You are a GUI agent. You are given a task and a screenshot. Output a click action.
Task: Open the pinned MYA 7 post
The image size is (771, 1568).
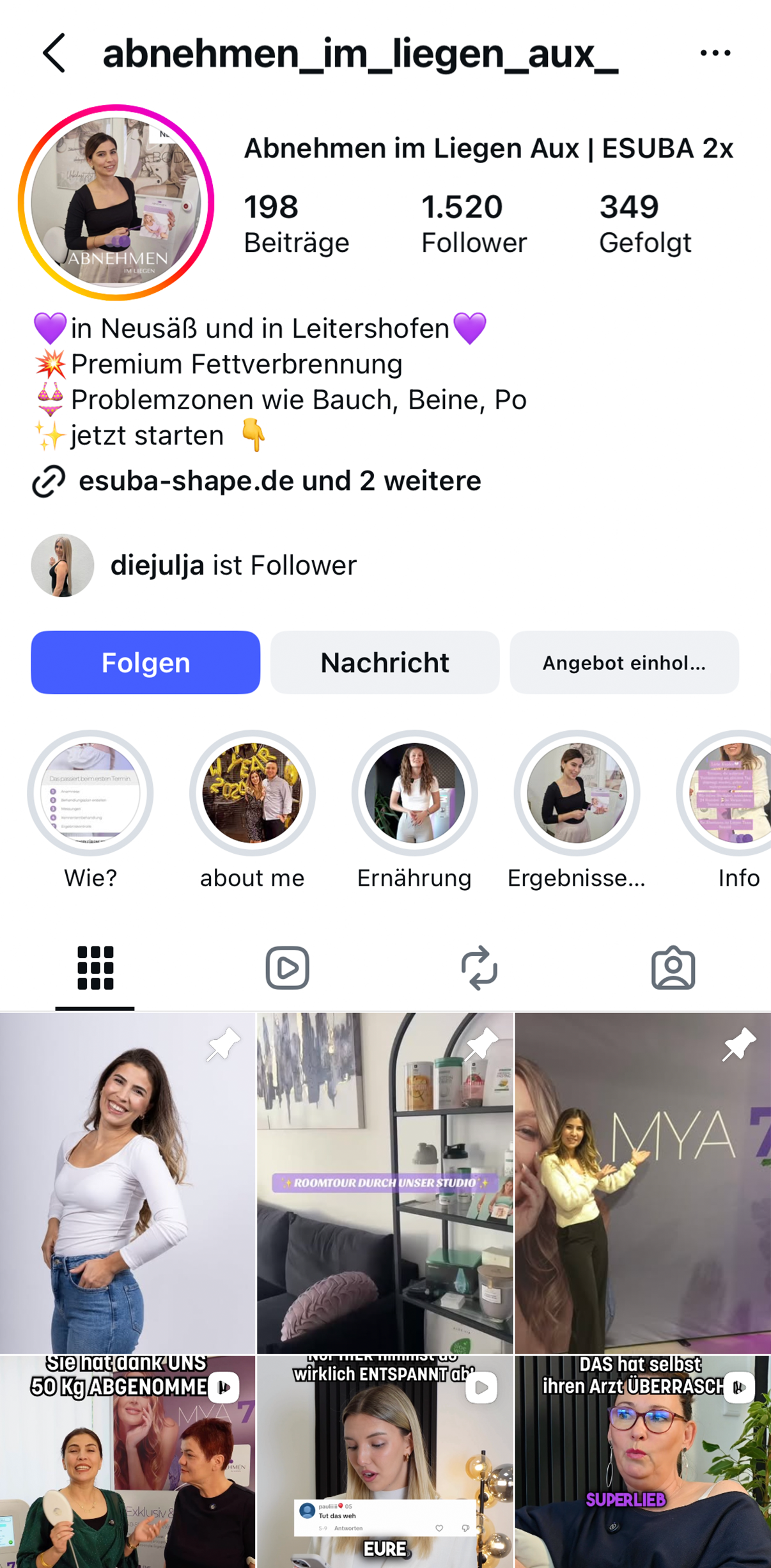(643, 1183)
